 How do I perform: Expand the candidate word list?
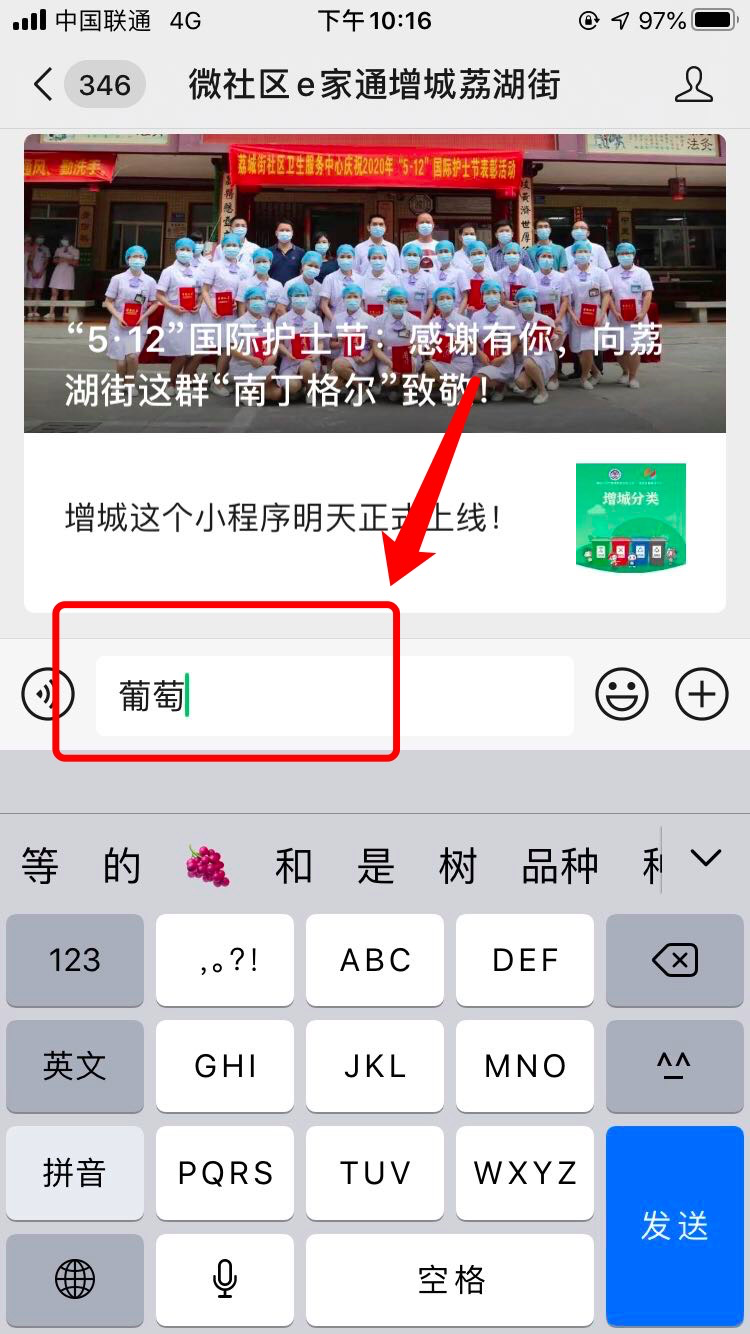707,858
